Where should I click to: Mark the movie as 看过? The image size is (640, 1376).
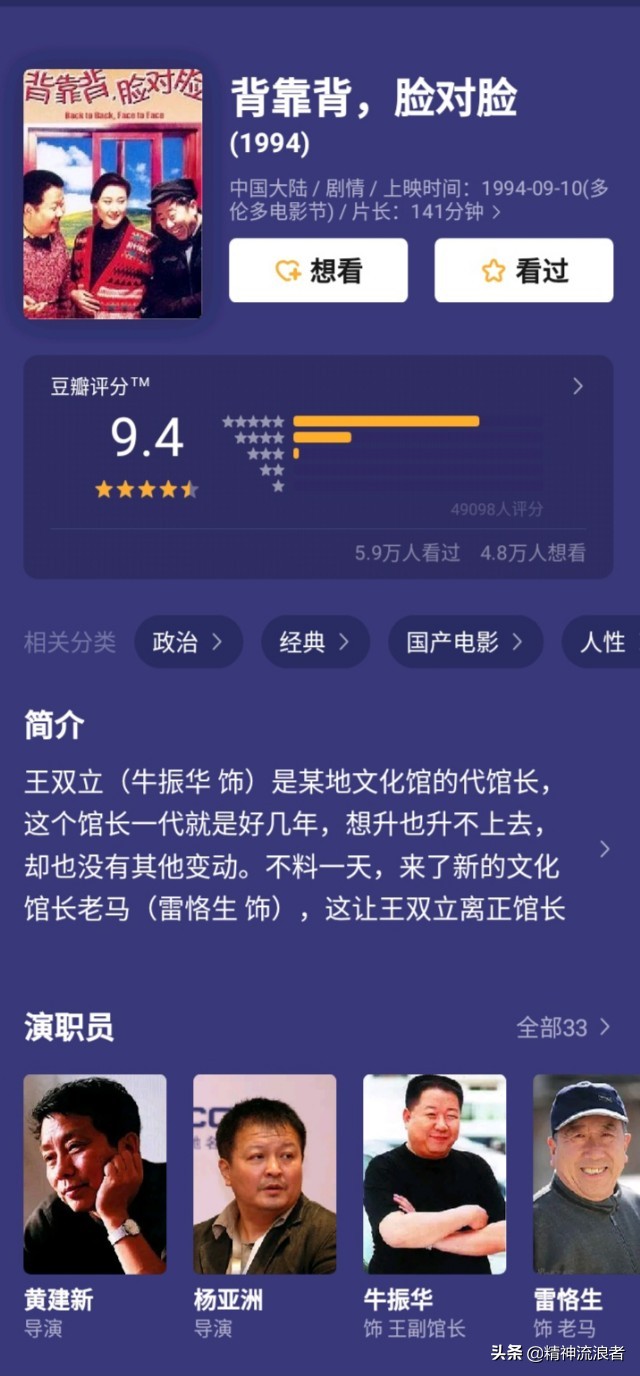coord(523,270)
